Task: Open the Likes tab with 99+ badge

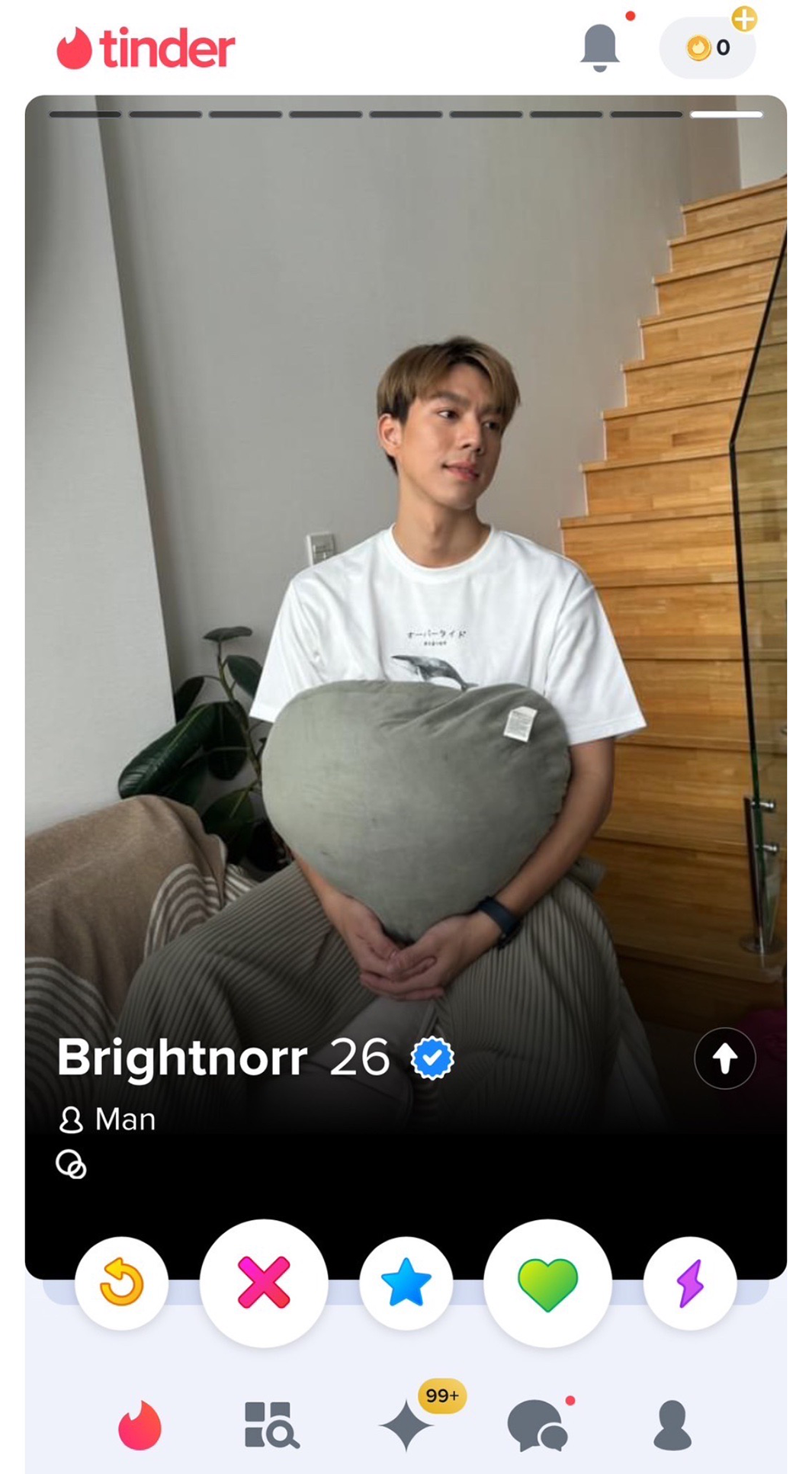Action: (406, 1424)
